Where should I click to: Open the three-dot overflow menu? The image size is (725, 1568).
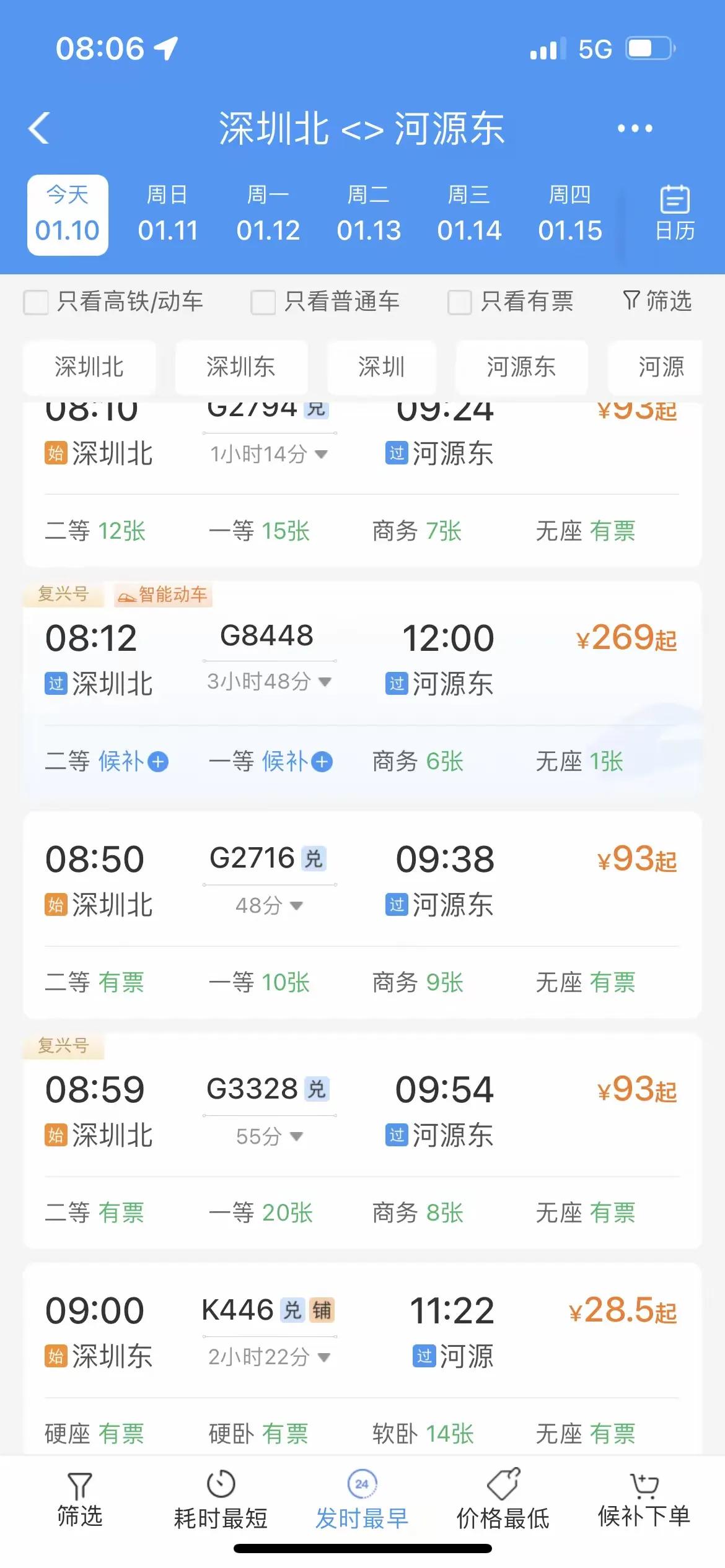pyautogui.click(x=635, y=129)
